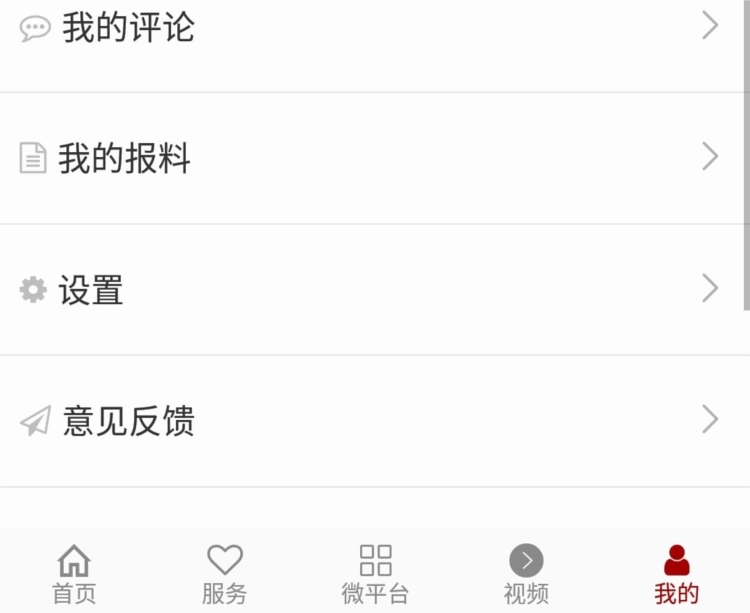Screen dimensions: 750x613
Task: Switch to the 视频 tab
Action: [x=526, y=574]
